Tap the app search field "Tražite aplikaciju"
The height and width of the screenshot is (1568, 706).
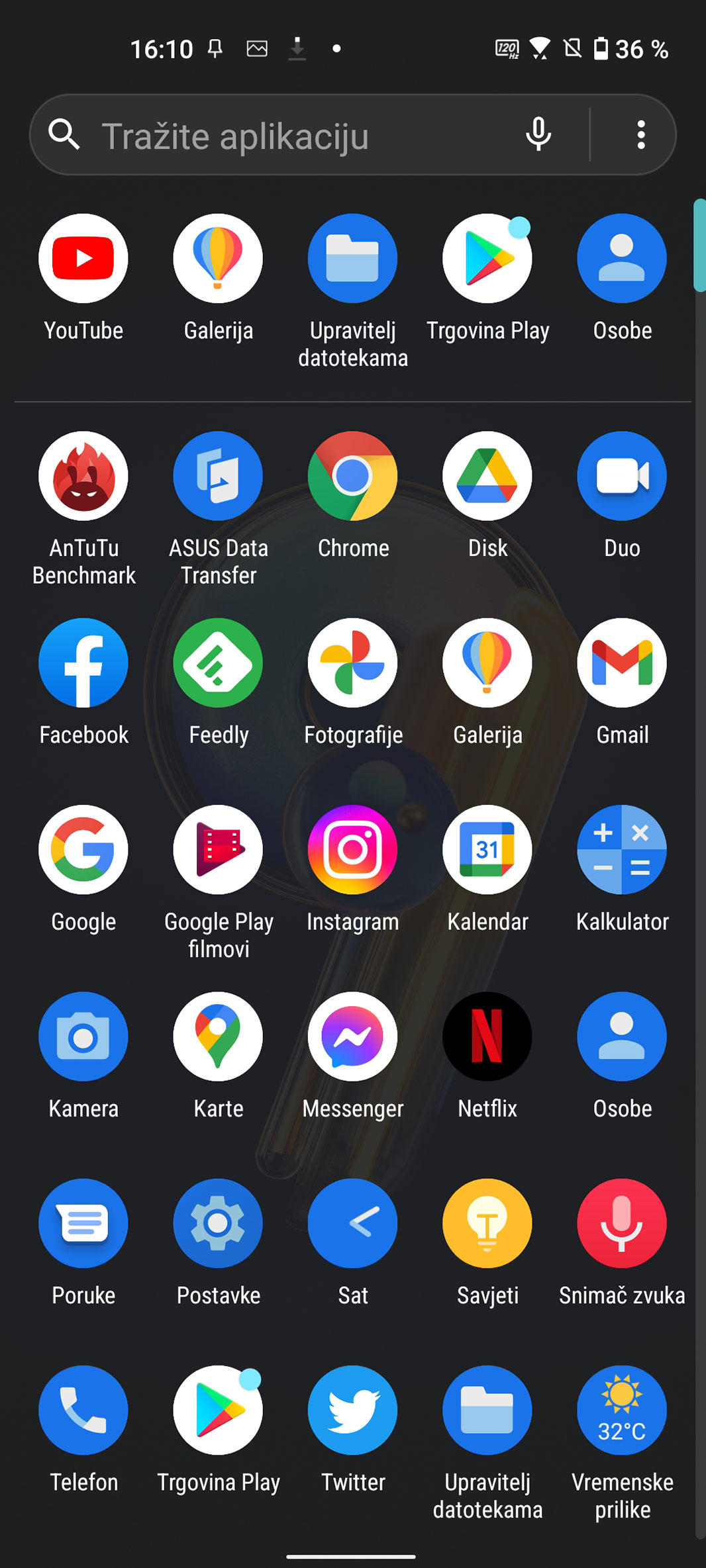pyautogui.click(x=265, y=136)
